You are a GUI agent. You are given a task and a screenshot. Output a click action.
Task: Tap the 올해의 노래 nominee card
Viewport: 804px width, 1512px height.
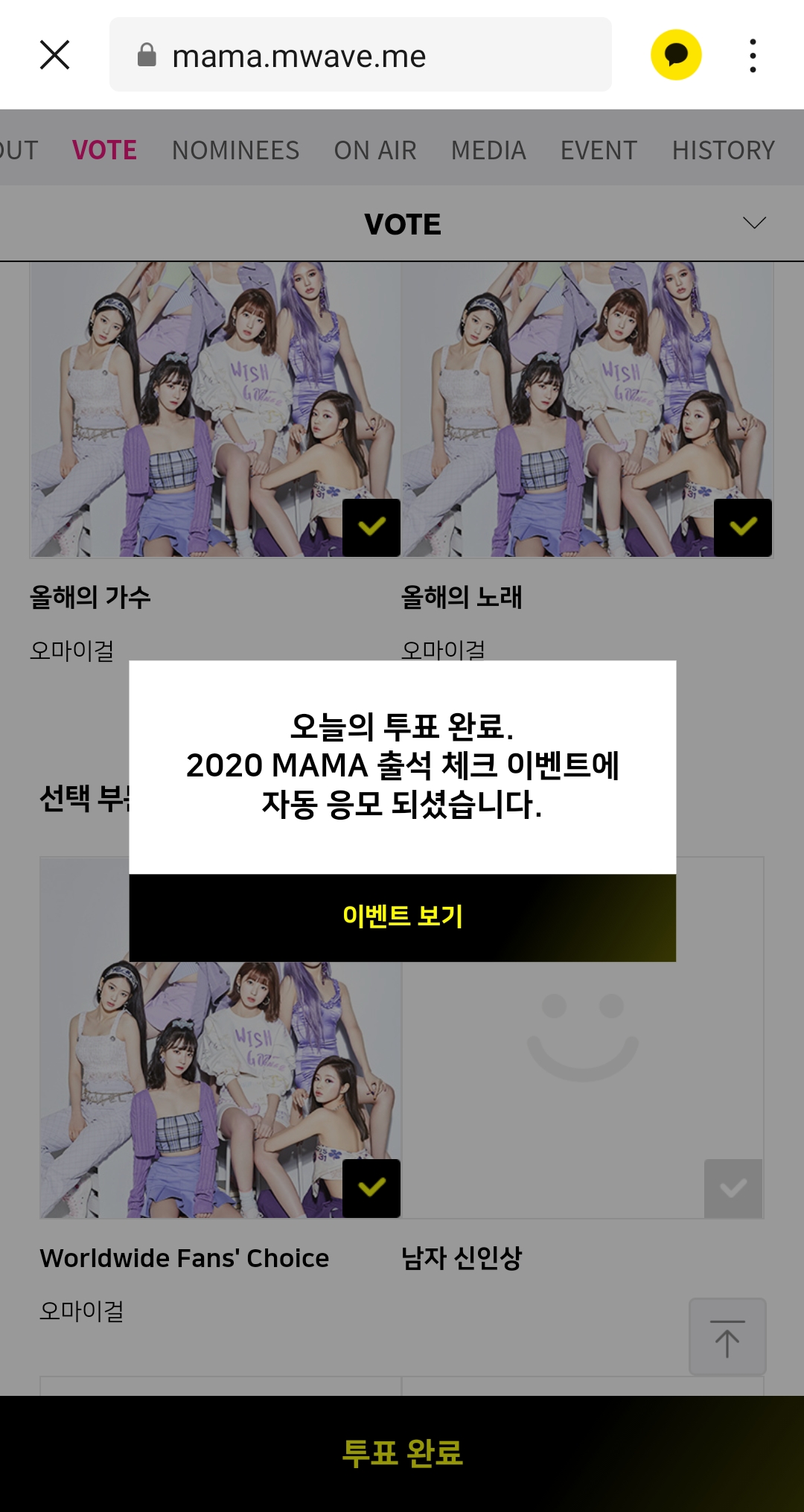pyautogui.click(x=587, y=409)
